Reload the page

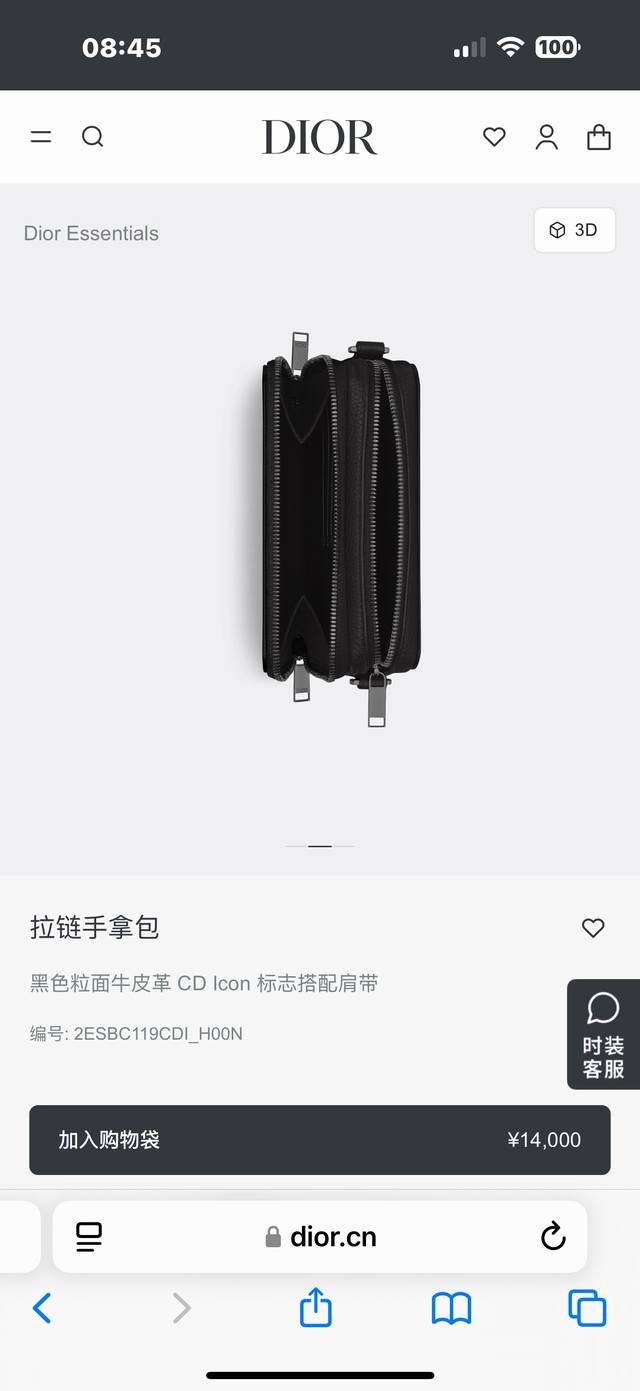[553, 1237]
